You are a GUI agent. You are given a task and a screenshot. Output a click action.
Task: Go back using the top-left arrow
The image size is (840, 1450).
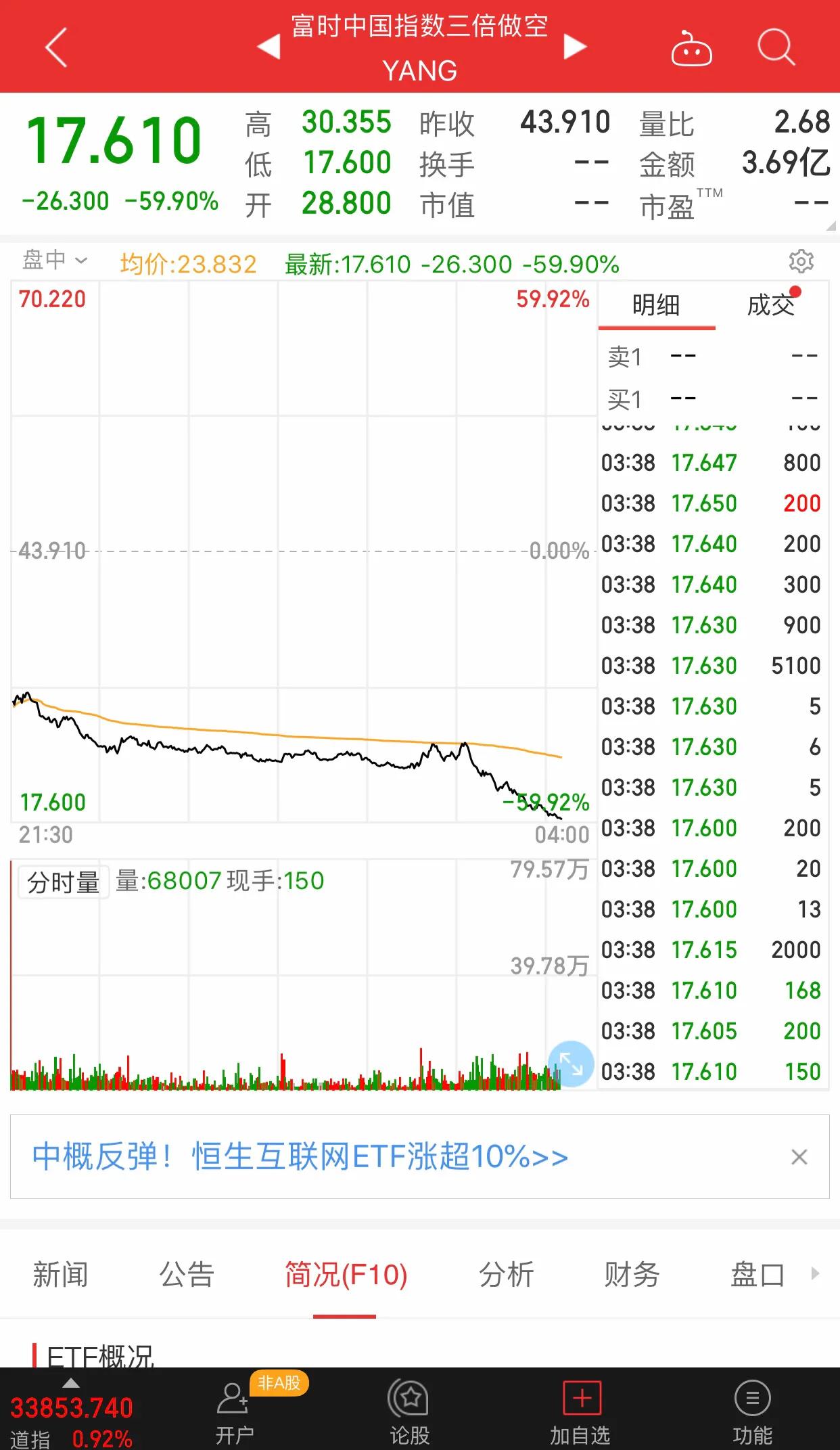coord(56,47)
